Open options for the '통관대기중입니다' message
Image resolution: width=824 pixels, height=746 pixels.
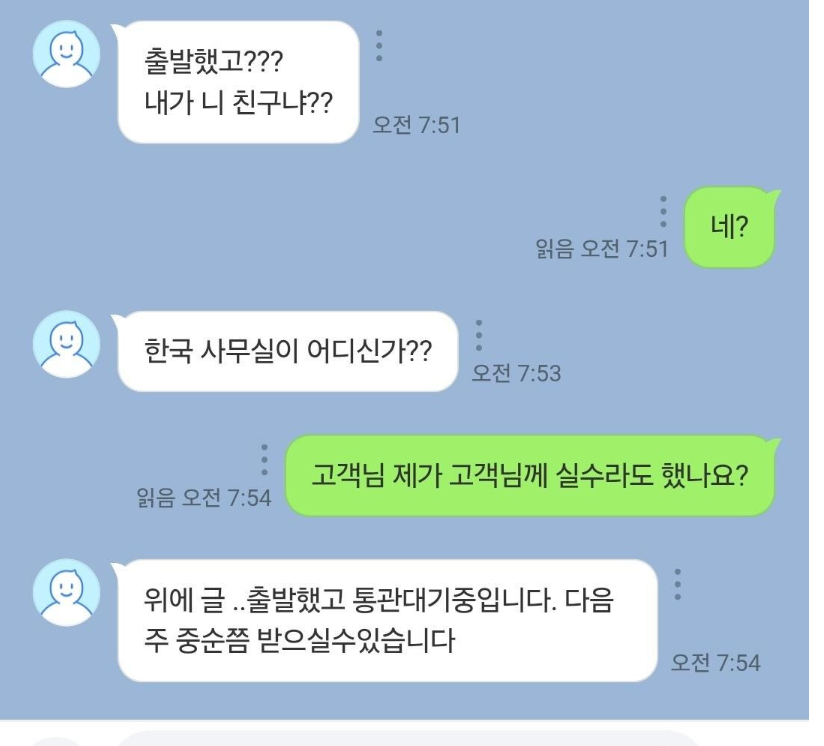click(x=679, y=585)
